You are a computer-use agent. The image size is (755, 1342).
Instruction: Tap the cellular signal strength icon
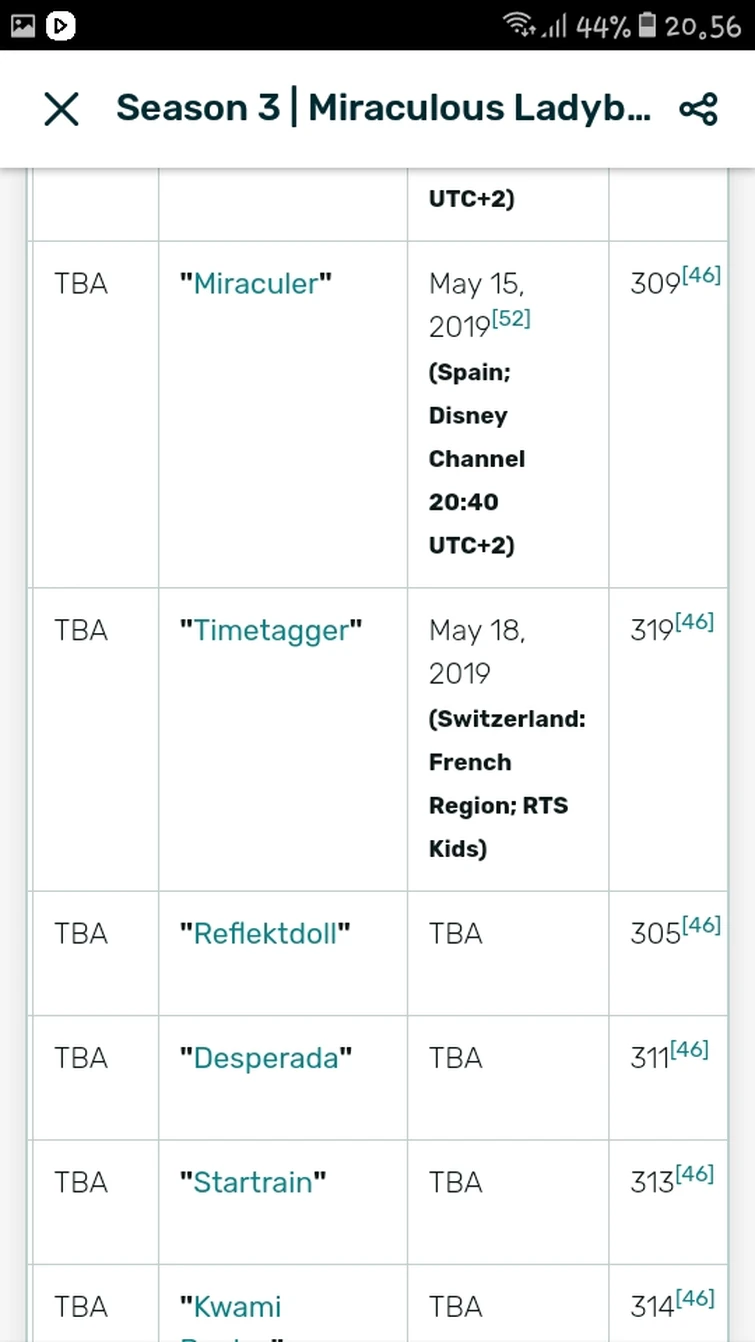556,25
